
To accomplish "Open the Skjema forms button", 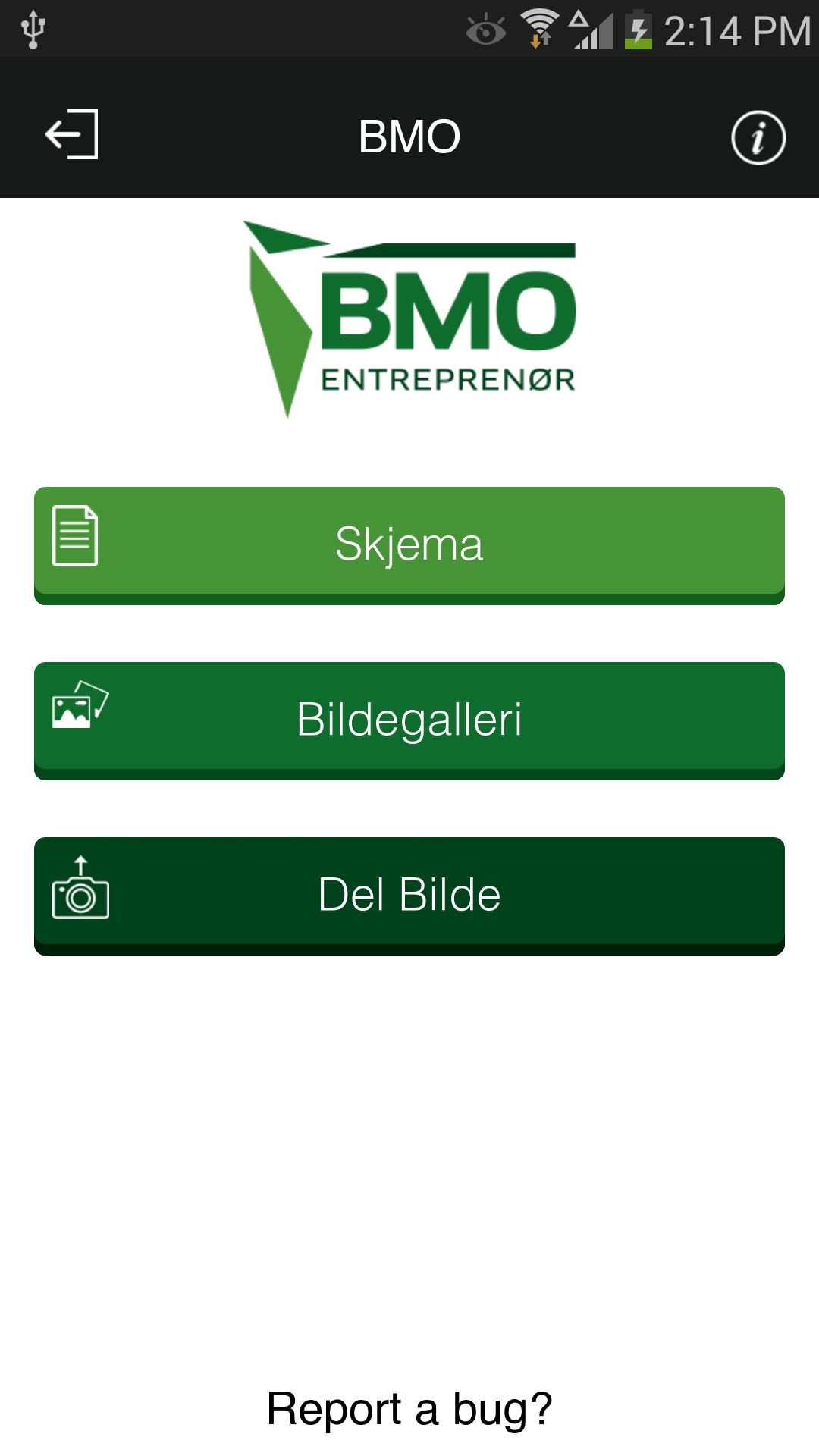I will point(409,544).
